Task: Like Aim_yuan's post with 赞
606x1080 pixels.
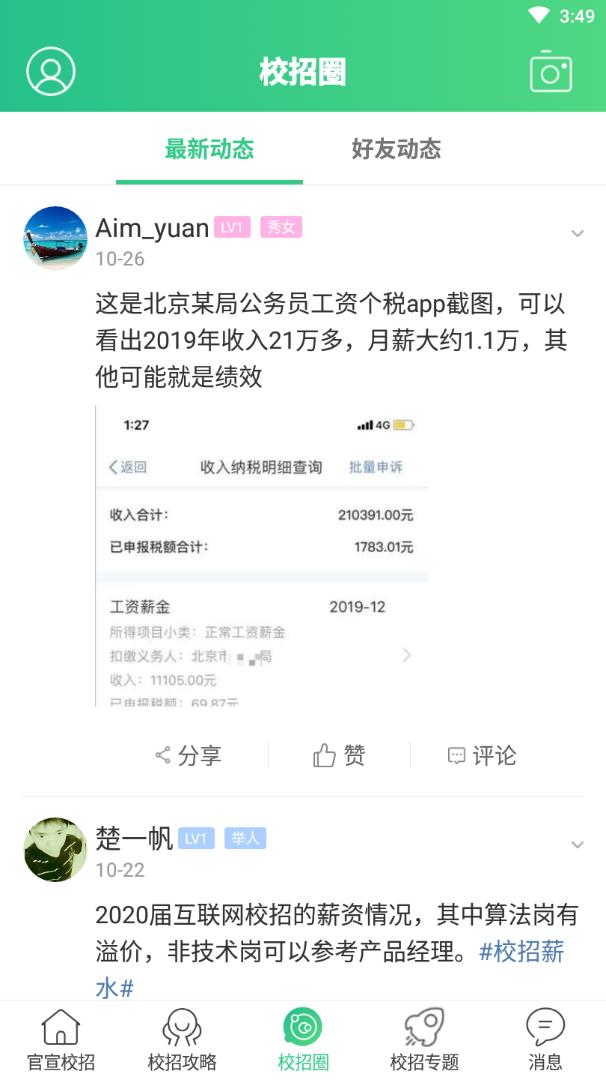Action: click(x=339, y=755)
